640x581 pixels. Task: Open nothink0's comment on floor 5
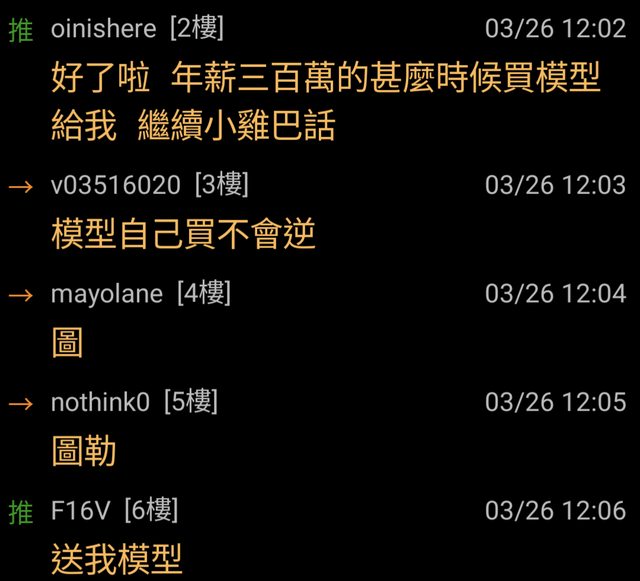(84, 452)
